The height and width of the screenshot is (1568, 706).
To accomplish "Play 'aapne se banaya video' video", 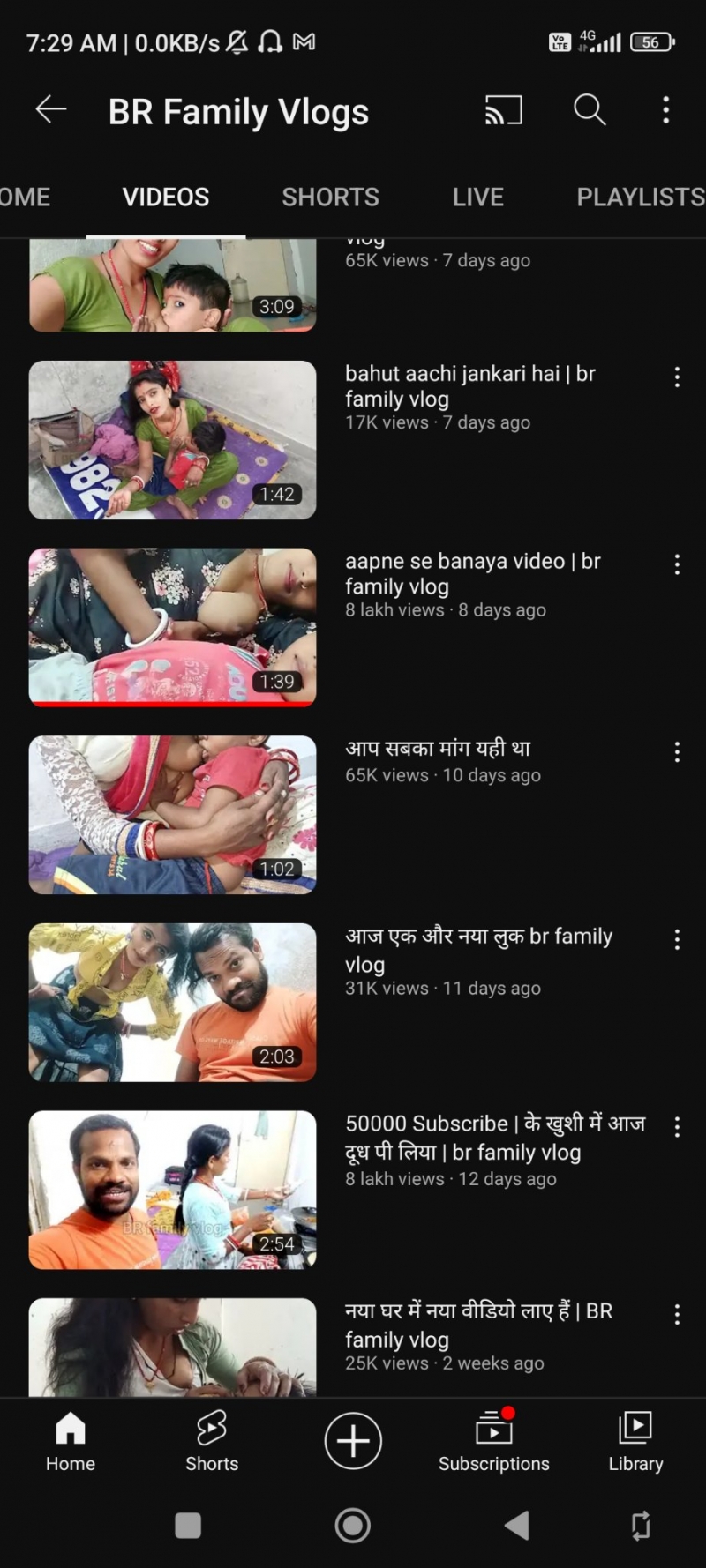I will tap(172, 627).
